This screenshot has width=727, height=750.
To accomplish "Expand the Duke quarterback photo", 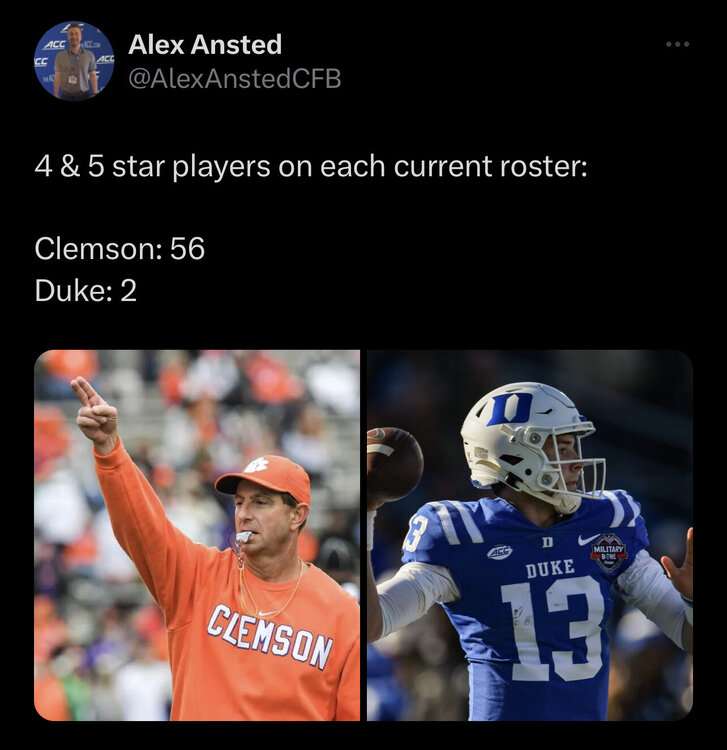I will click(529, 535).
